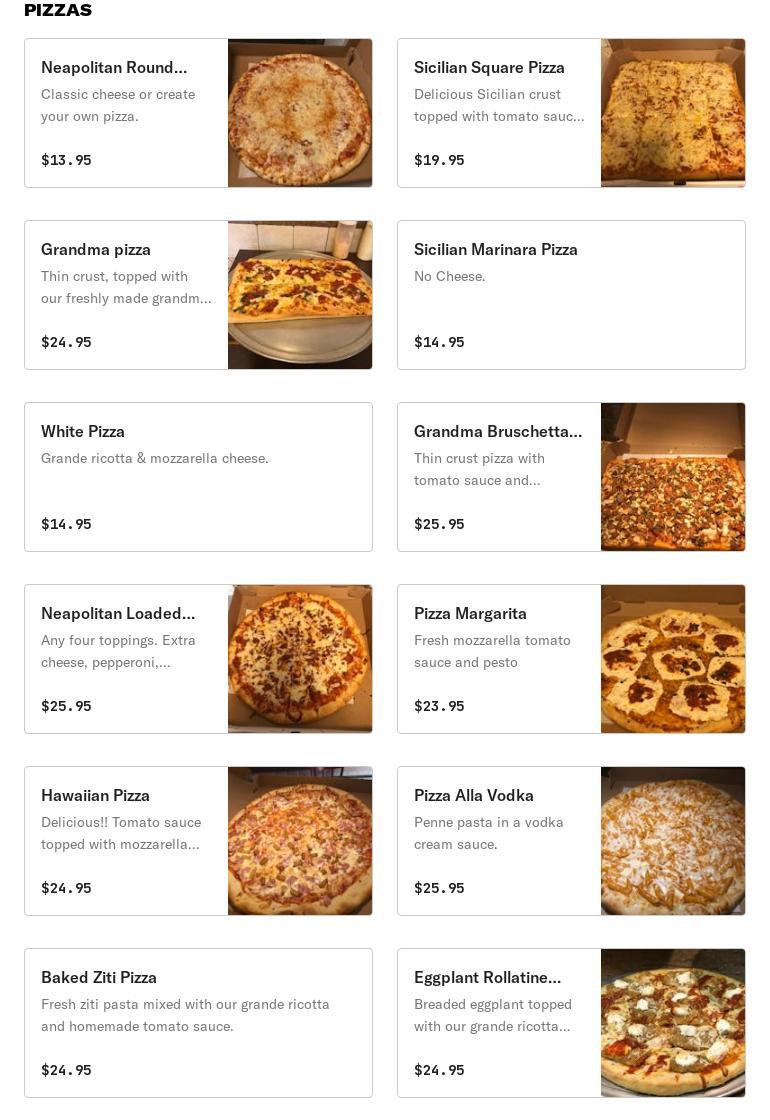Tap the White Pizza menu item
The width and height of the screenshot is (770, 1120).
198,477
